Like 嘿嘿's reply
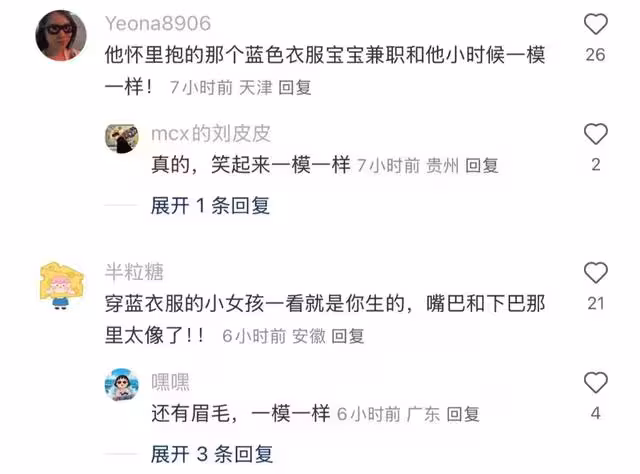 [595, 382]
